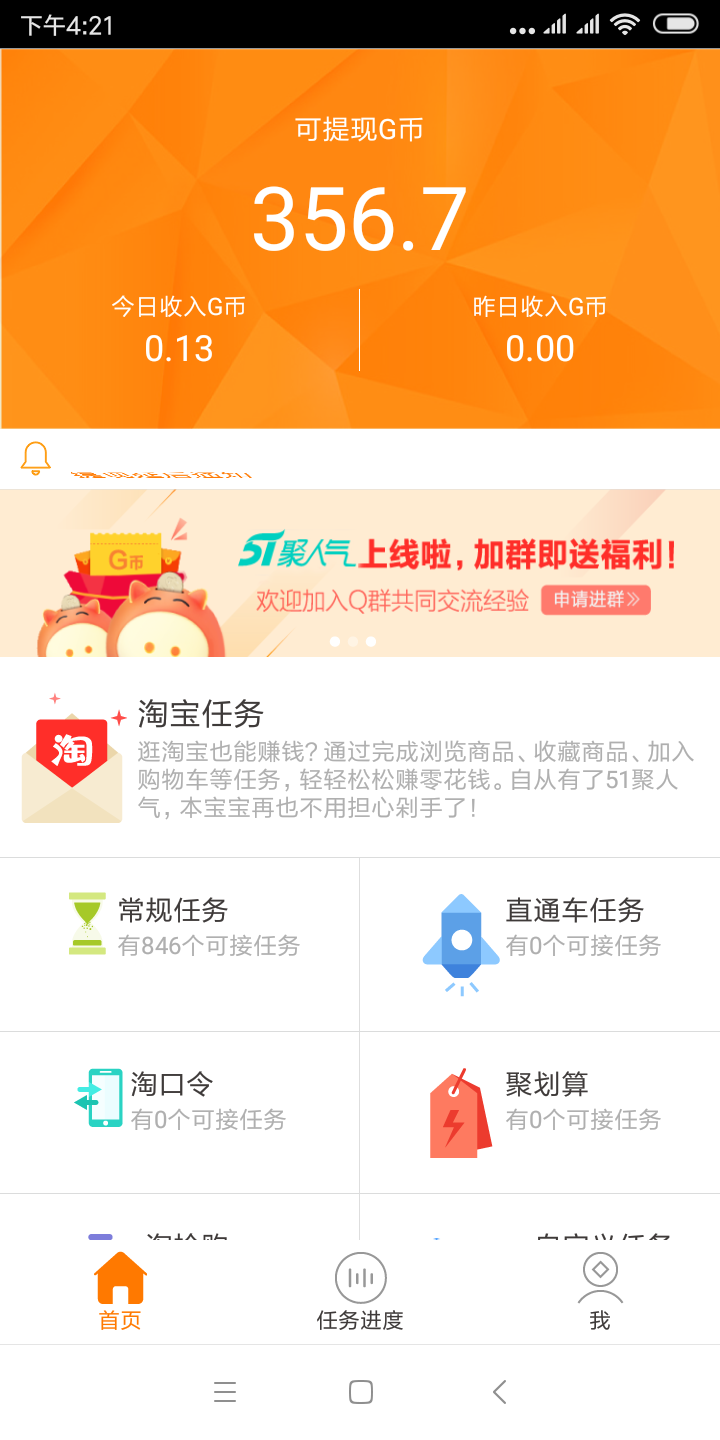Go to the 我 profile tab
The image size is (720, 1440).
(x=600, y=1292)
